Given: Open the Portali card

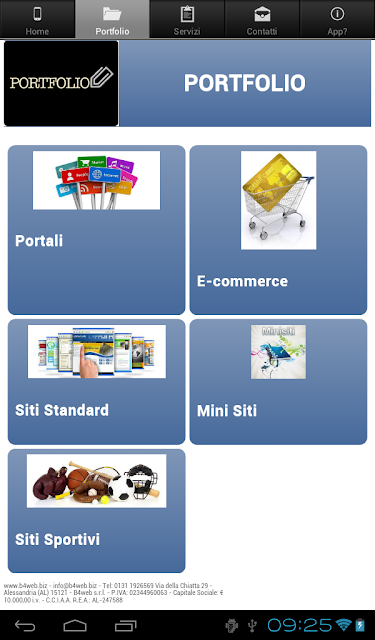Looking at the screenshot, I should tap(96, 230).
